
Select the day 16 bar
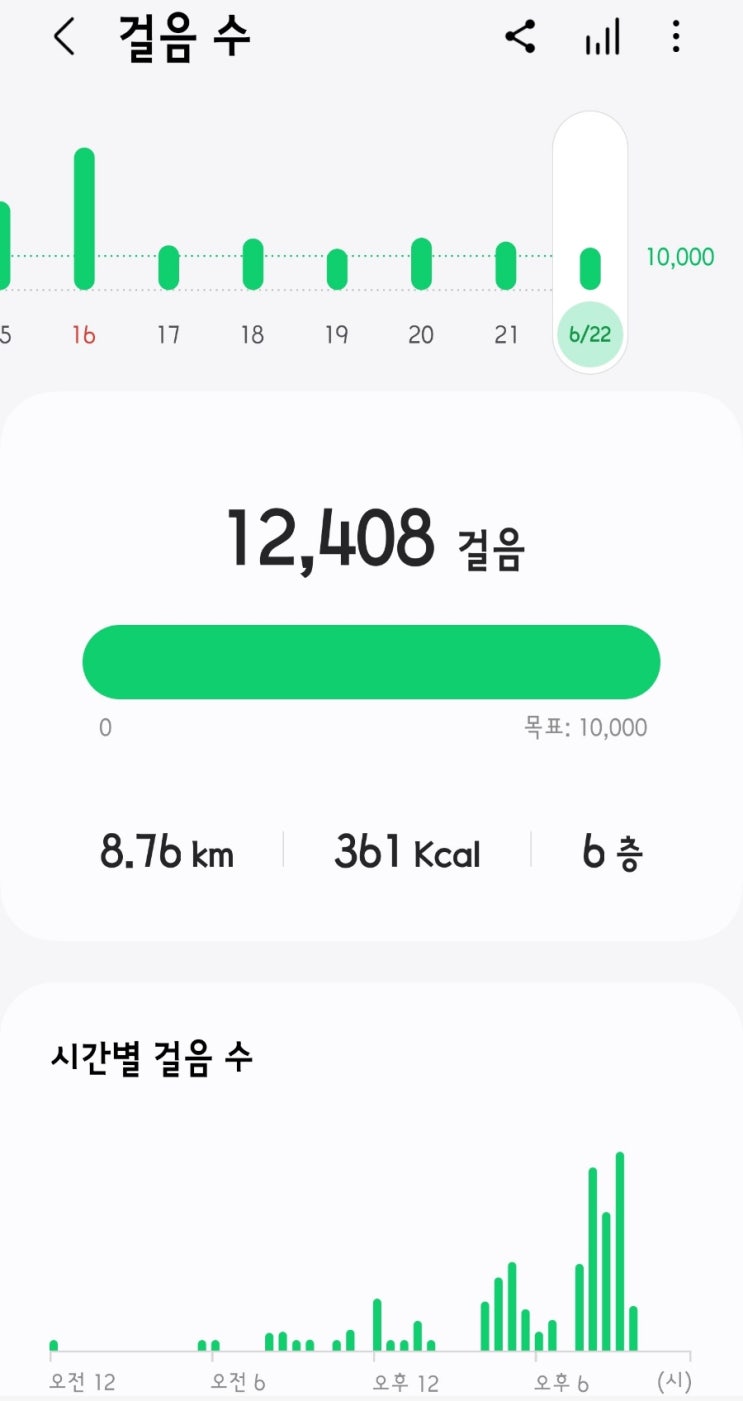85,219
